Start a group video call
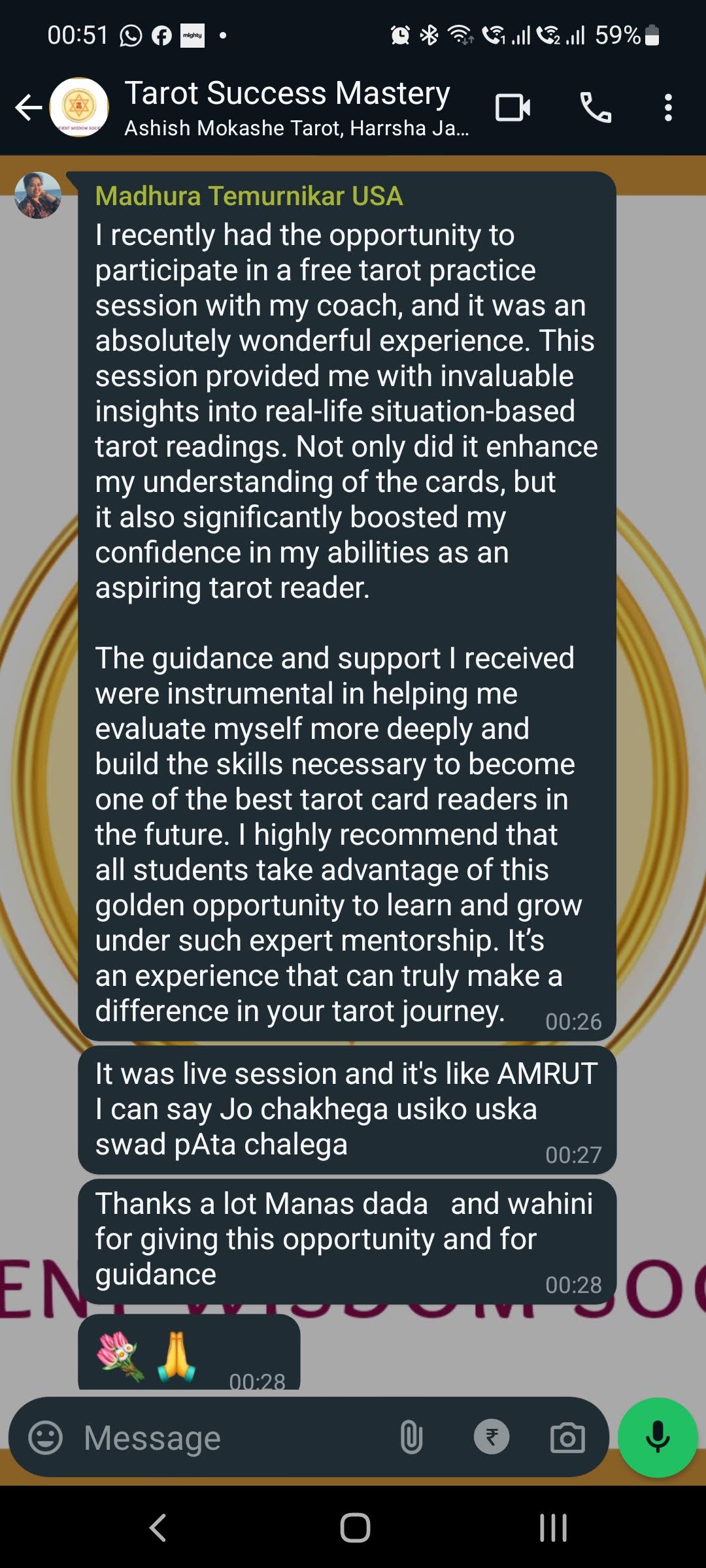The height and width of the screenshot is (1568, 706). coord(513,108)
